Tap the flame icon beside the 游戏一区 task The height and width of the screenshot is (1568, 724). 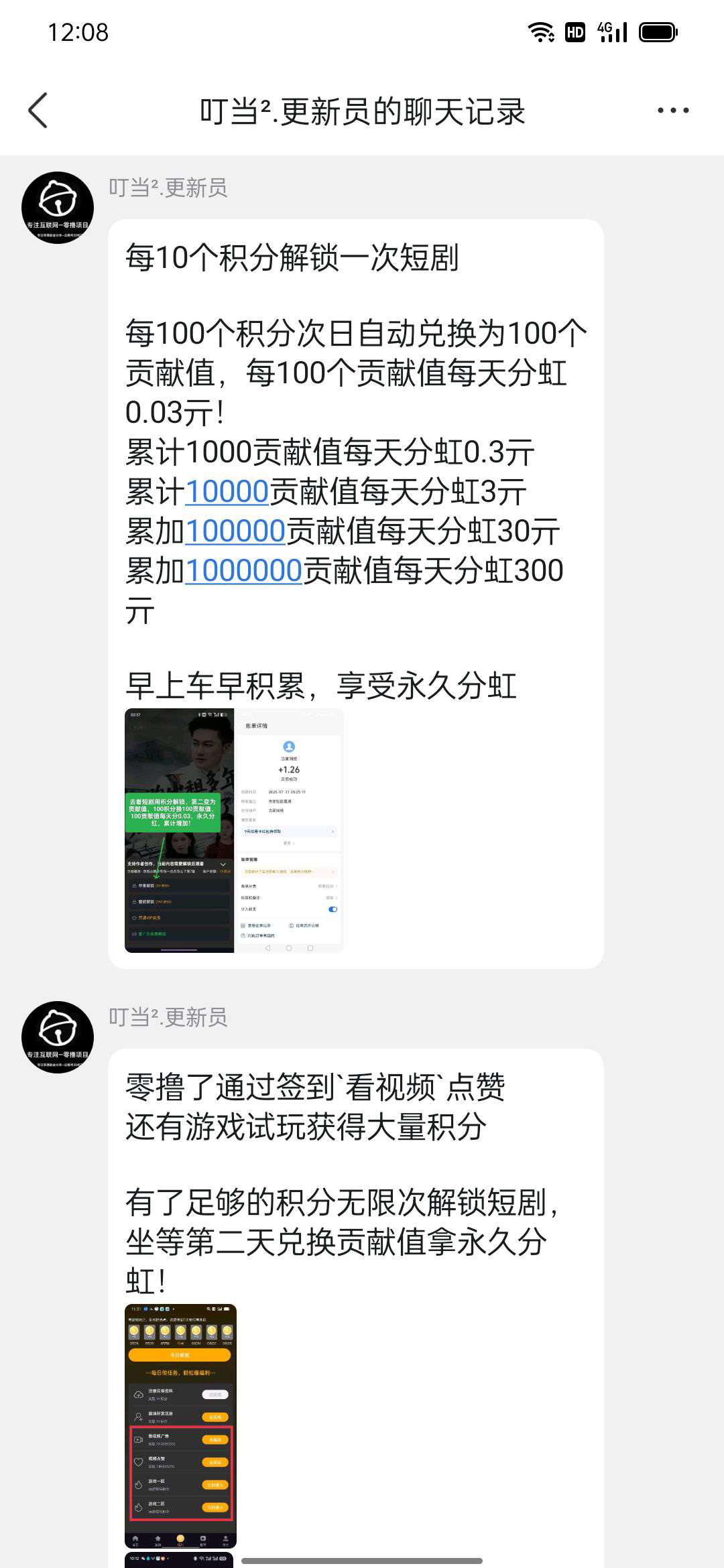coord(138,1484)
